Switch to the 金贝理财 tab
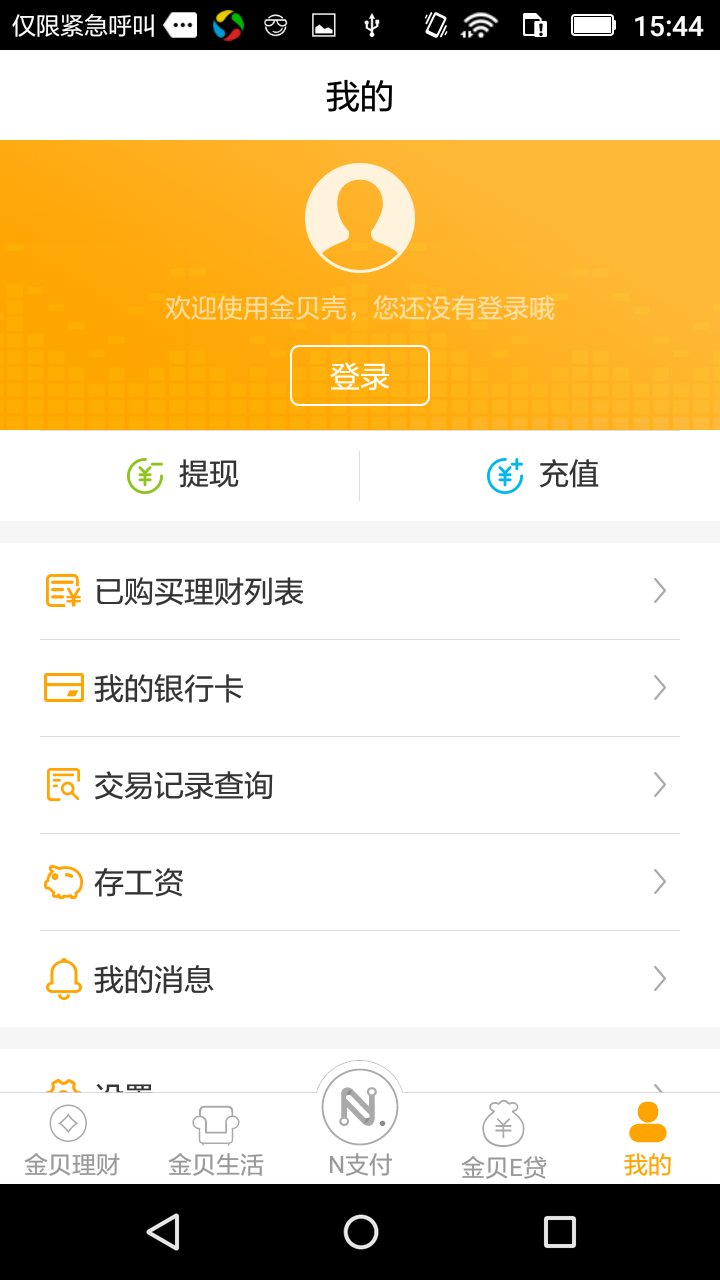Viewport: 720px width, 1280px height. [72, 1140]
